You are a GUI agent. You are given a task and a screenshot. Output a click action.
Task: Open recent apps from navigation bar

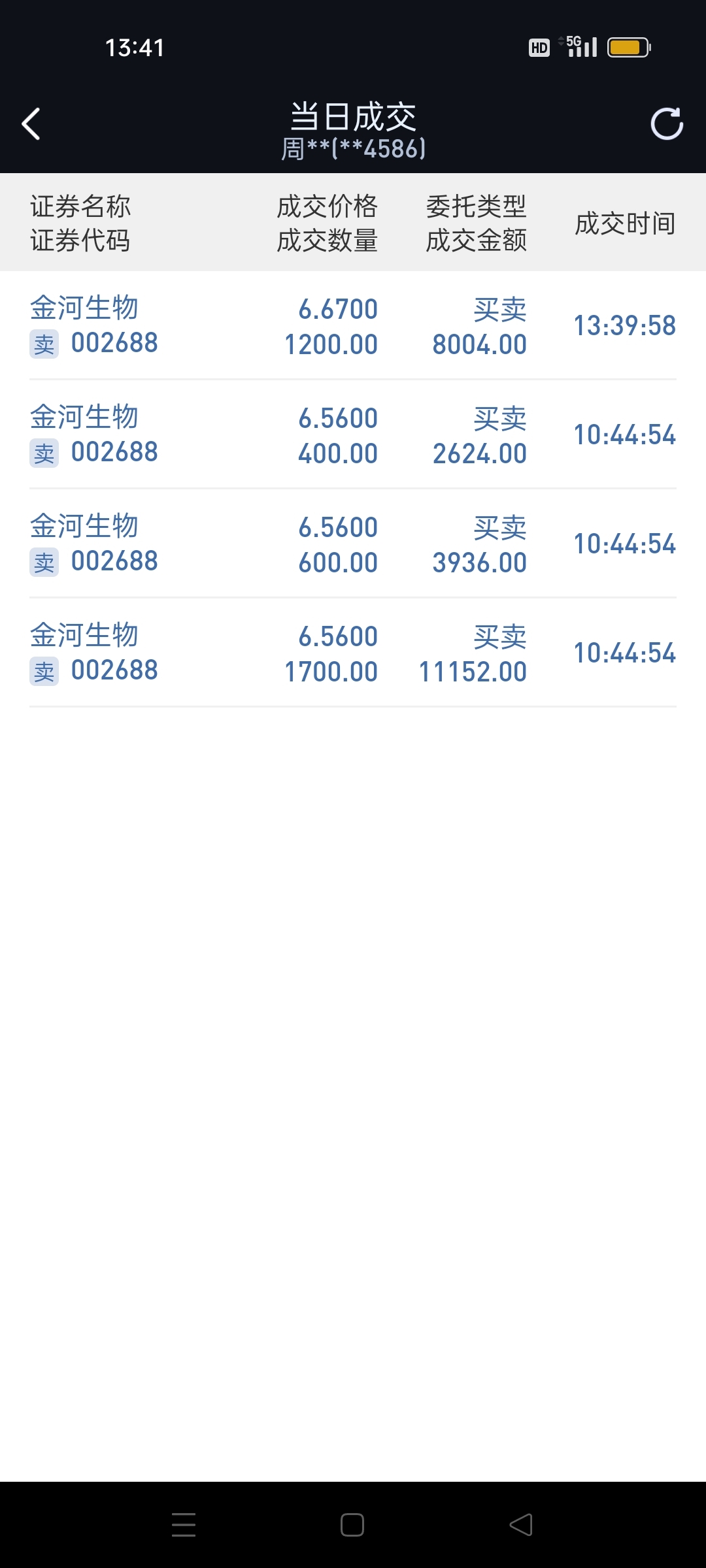(184, 1525)
